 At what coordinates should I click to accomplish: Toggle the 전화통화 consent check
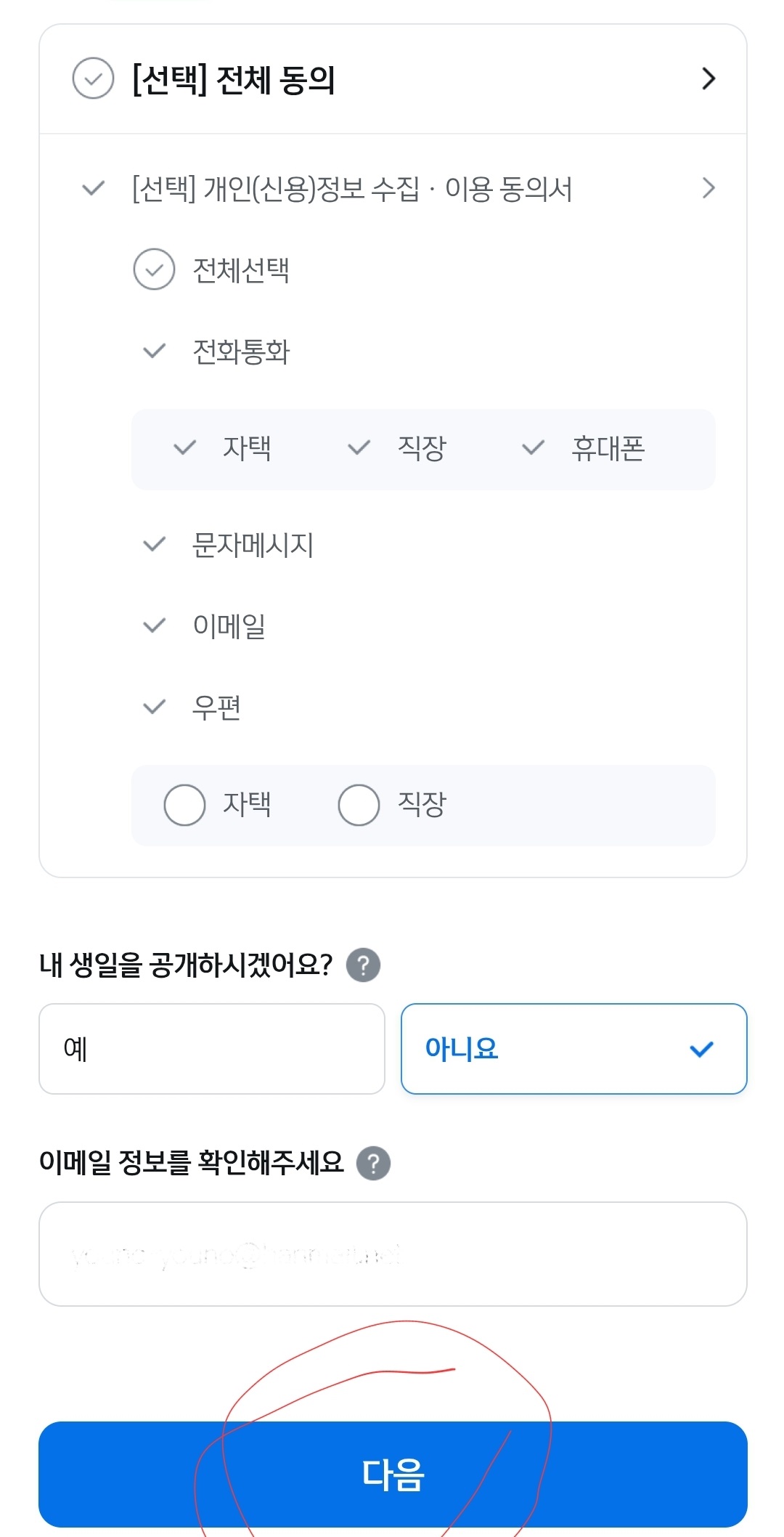click(x=155, y=352)
